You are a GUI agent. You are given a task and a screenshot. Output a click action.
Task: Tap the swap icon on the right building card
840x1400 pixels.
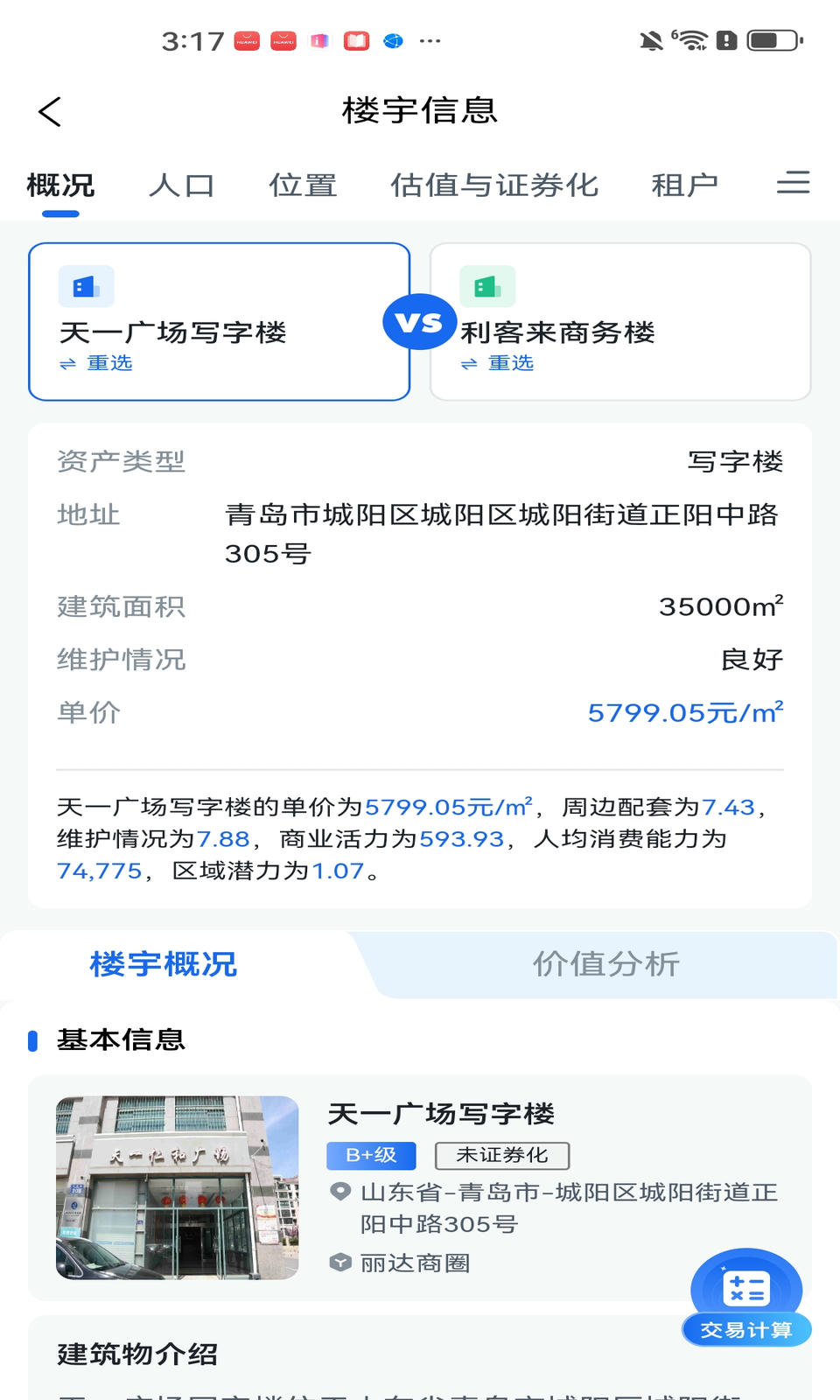point(469,364)
